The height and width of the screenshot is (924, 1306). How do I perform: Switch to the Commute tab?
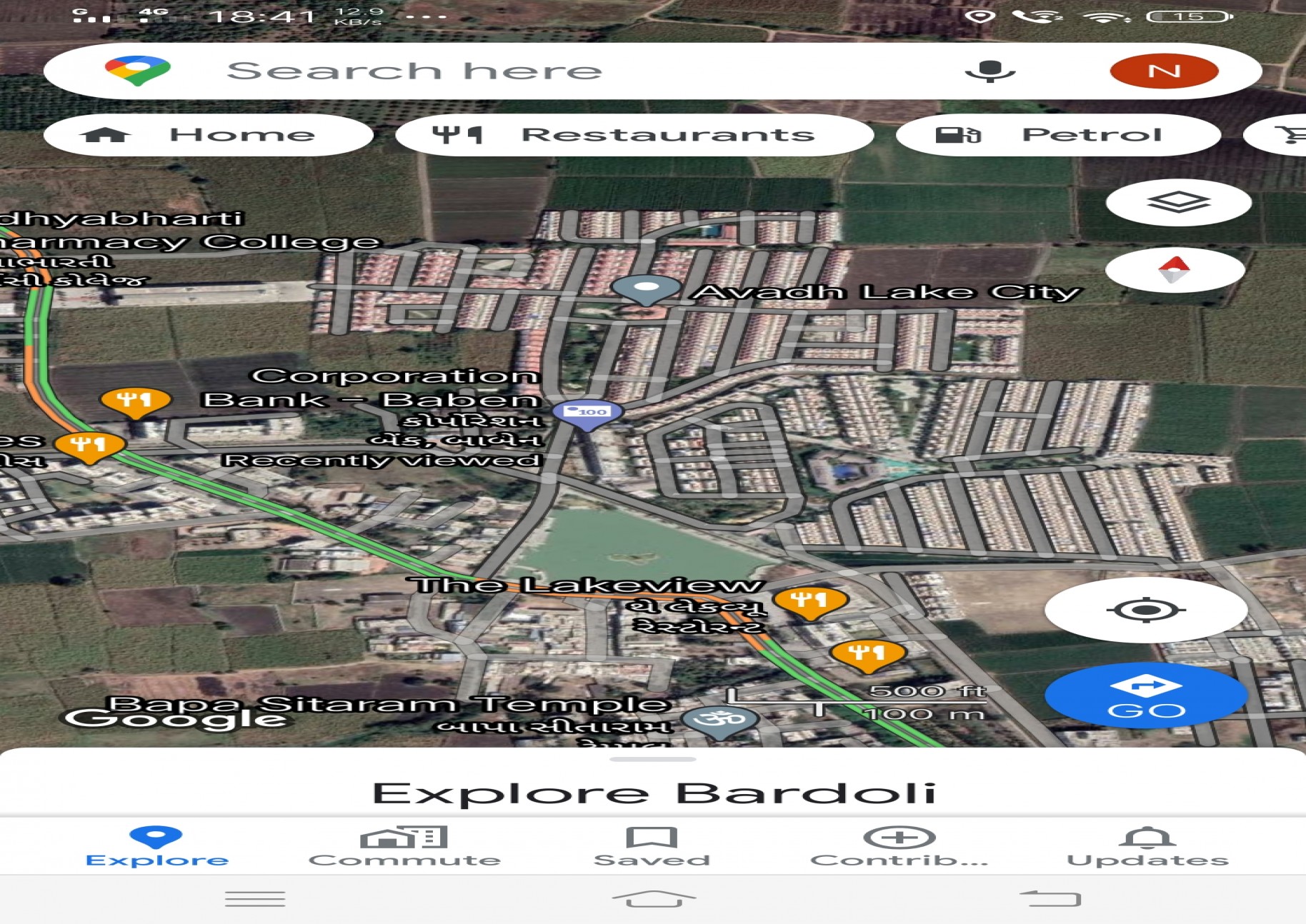pos(404,847)
